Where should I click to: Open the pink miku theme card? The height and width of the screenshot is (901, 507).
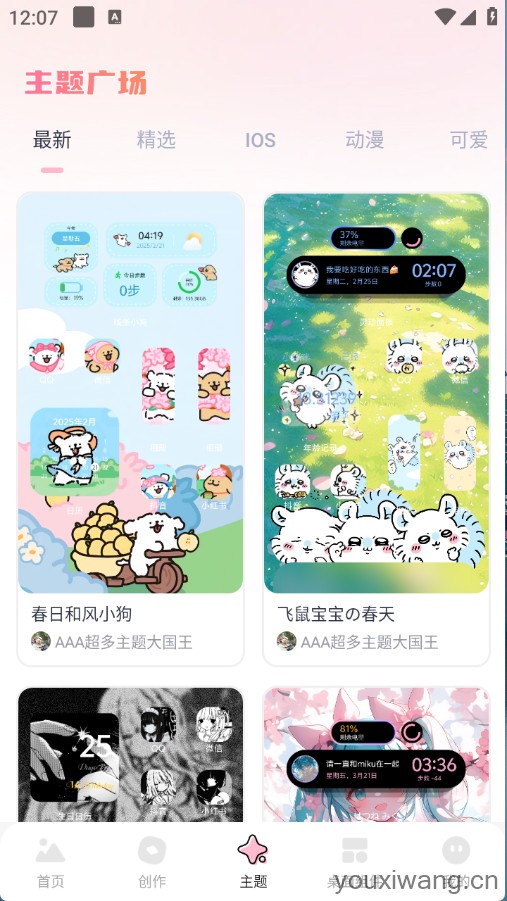click(377, 754)
